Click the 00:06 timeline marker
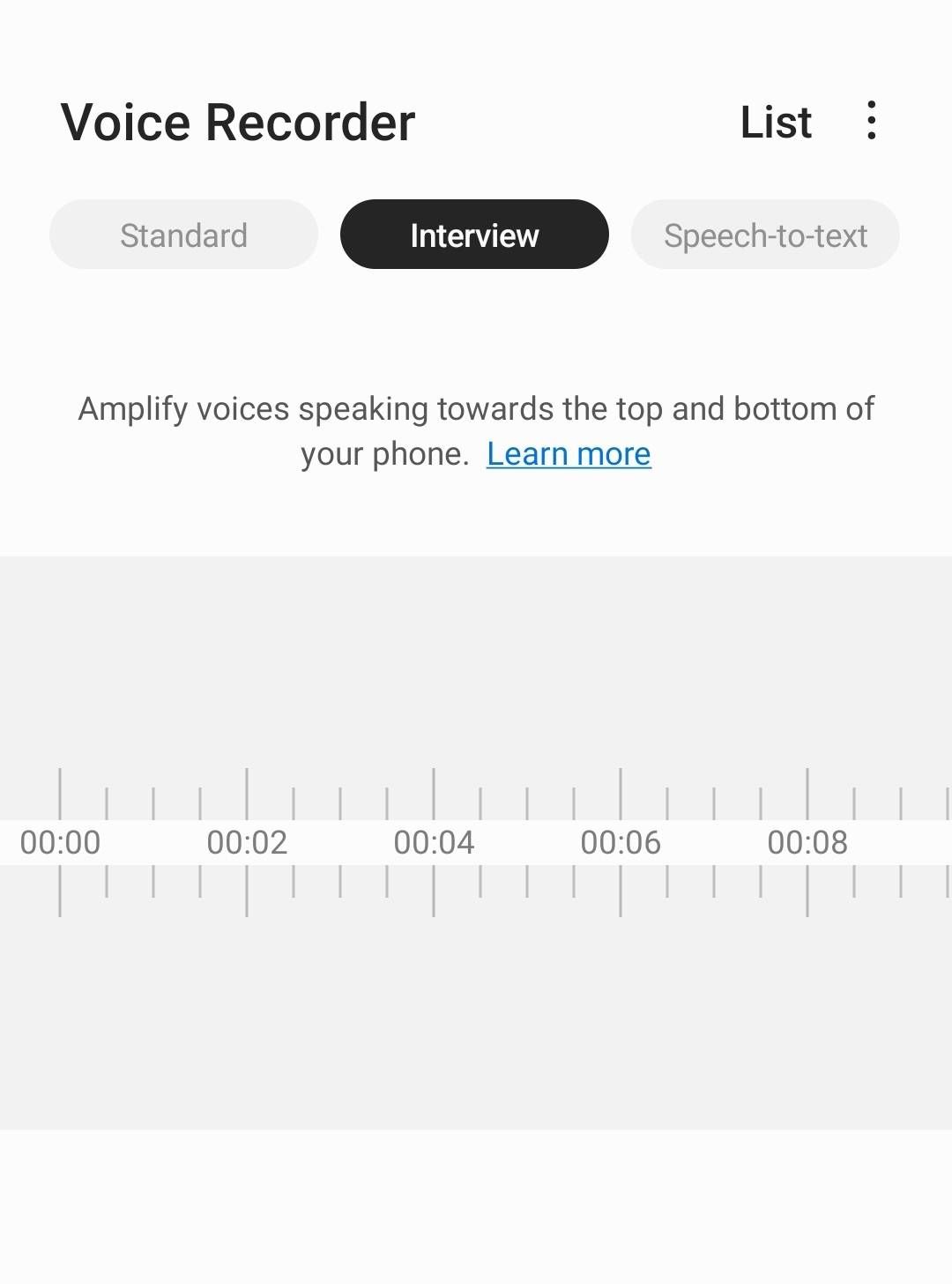952x1284 pixels. [x=622, y=840]
